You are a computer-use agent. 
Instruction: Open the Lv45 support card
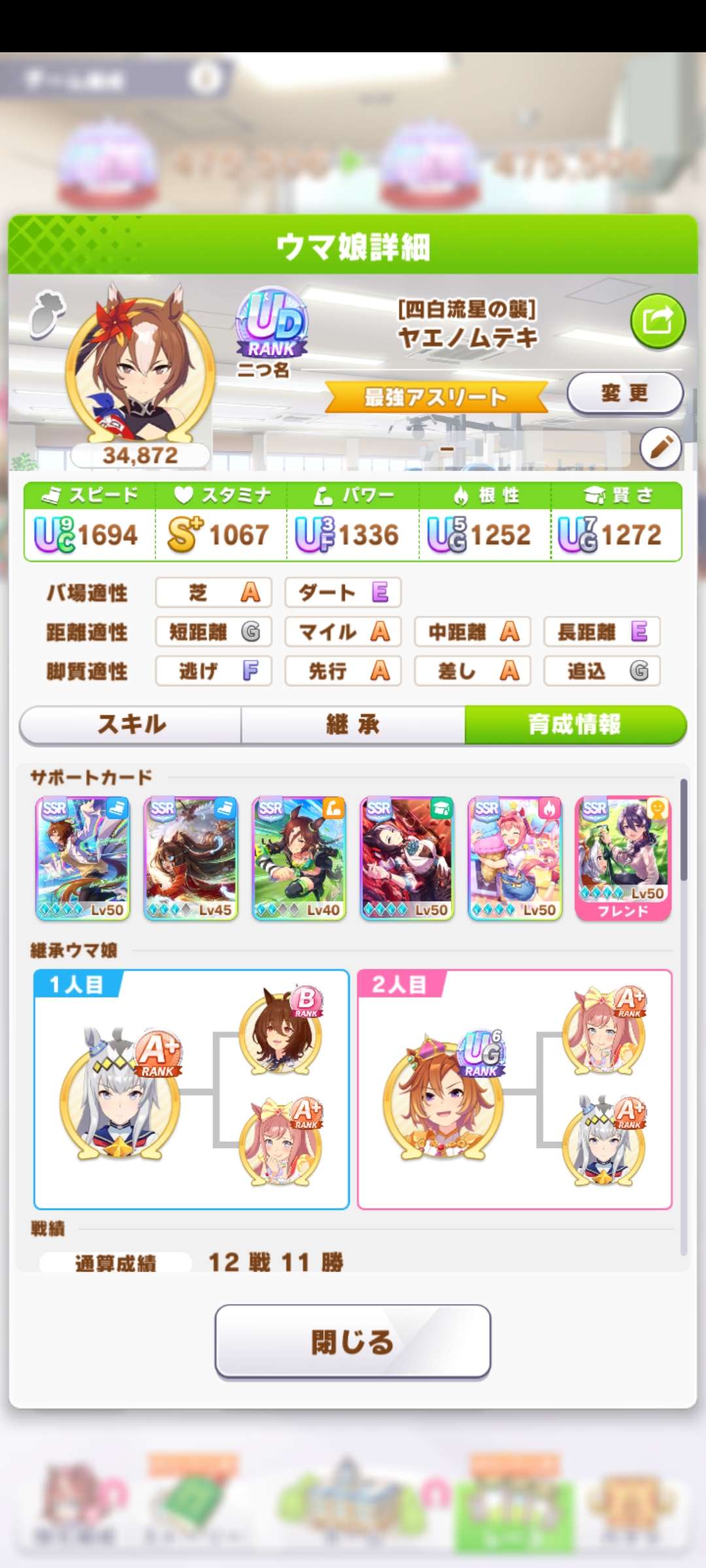pyautogui.click(x=190, y=858)
